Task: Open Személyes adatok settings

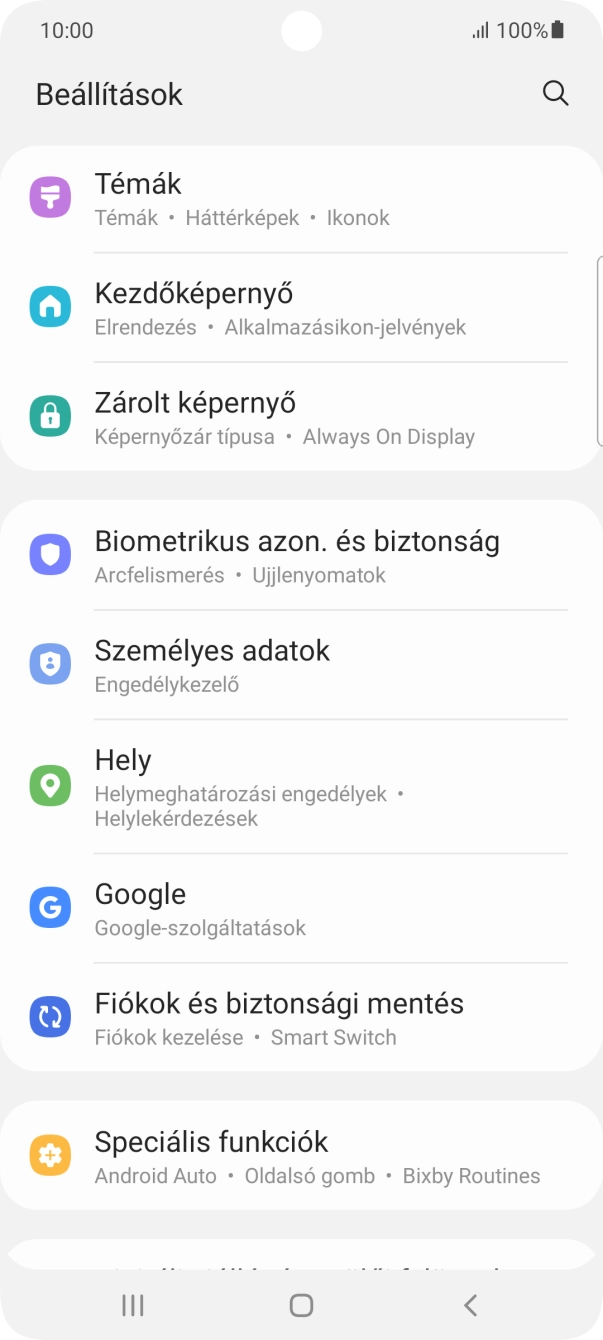Action: (300, 665)
